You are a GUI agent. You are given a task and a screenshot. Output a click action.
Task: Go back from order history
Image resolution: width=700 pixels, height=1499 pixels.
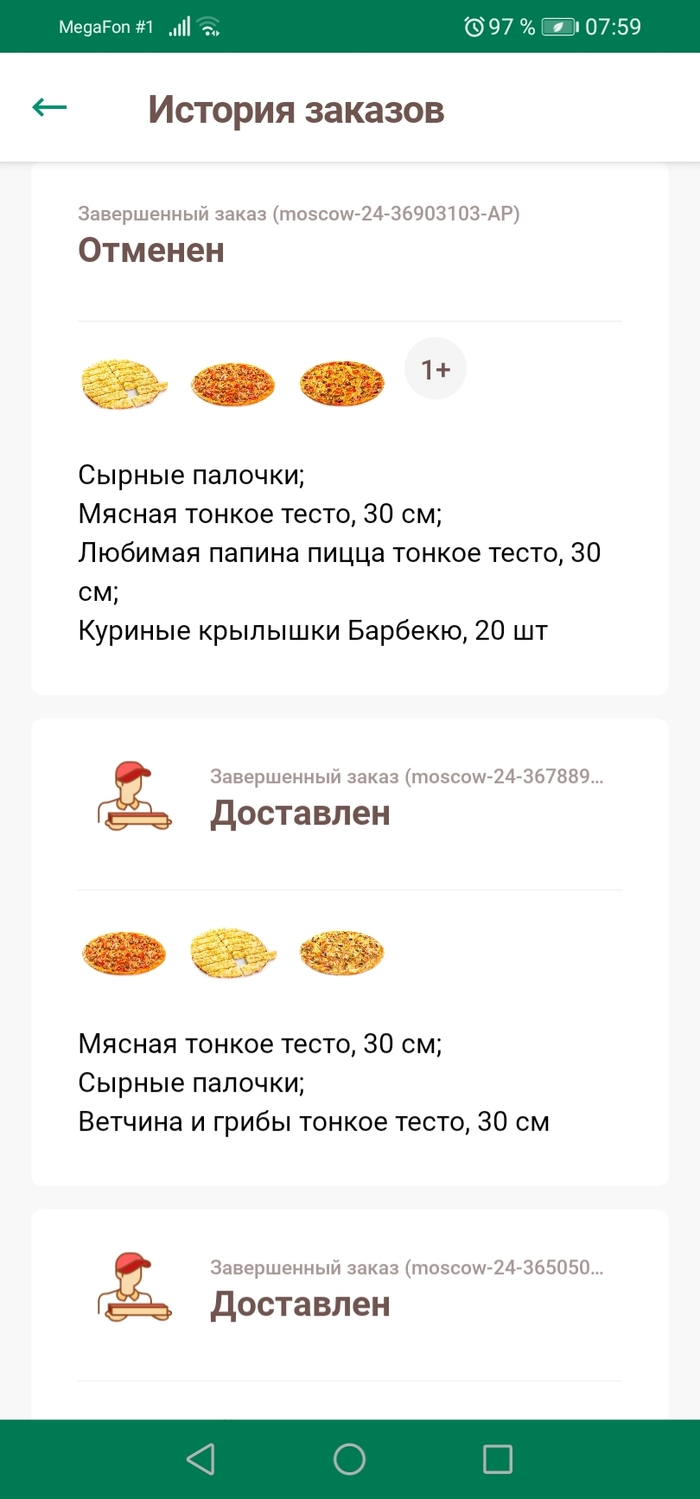49,108
